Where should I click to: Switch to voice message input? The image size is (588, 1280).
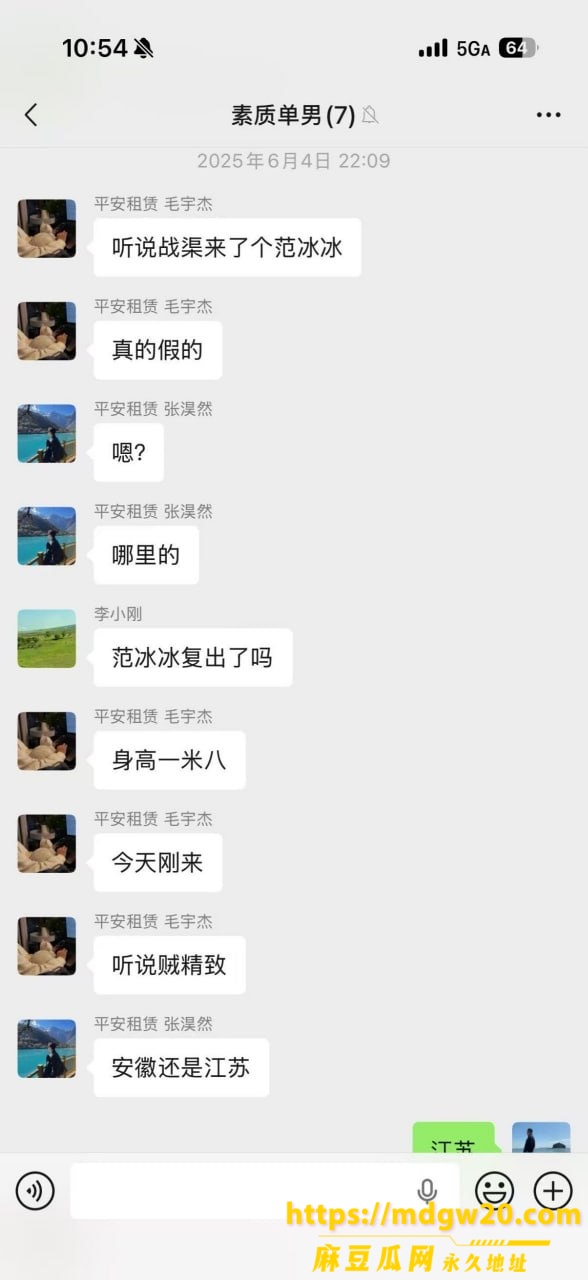pyautogui.click(x=35, y=1190)
